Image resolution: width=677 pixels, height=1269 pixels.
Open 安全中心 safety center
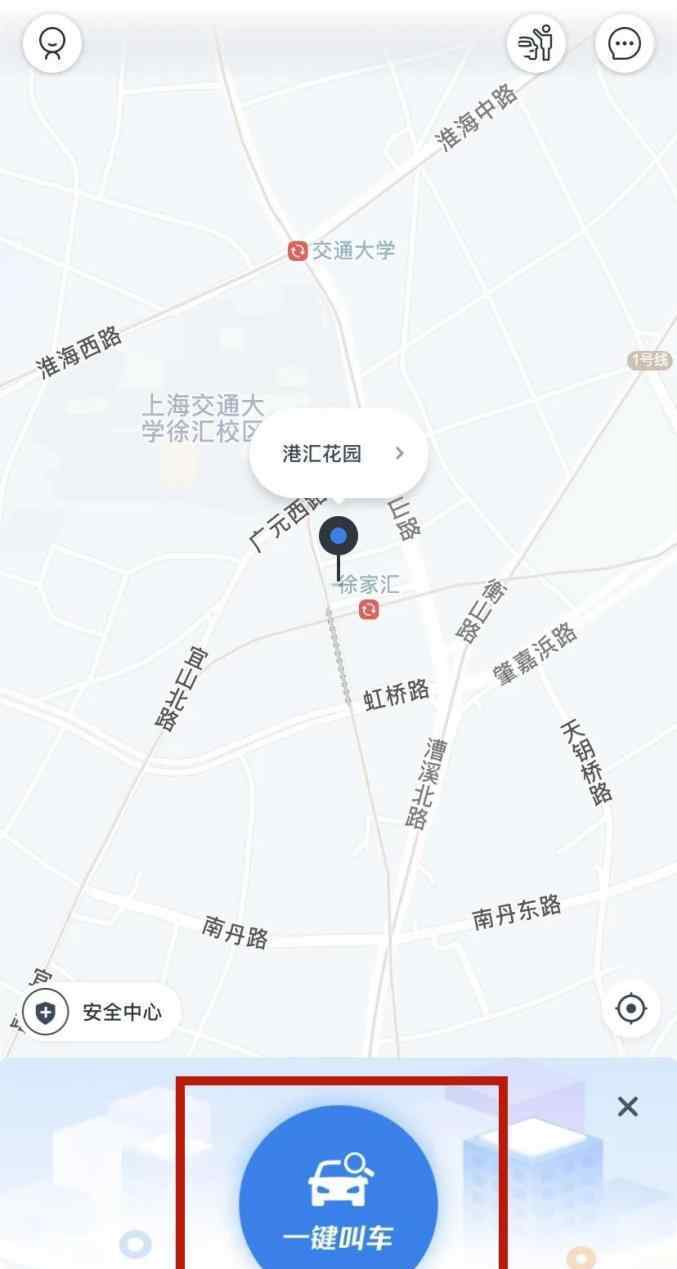point(102,1013)
